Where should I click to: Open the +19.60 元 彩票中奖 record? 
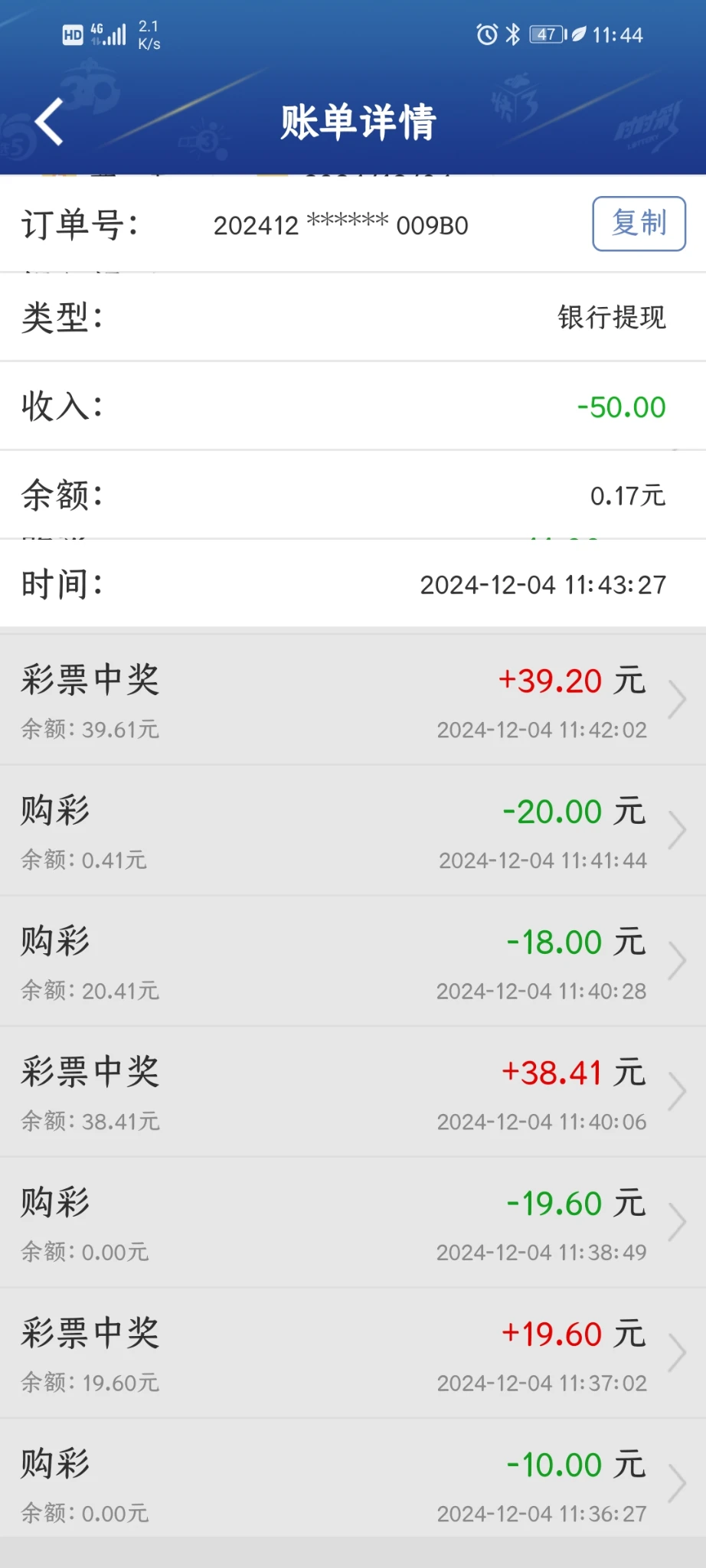tap(352, 1354)
